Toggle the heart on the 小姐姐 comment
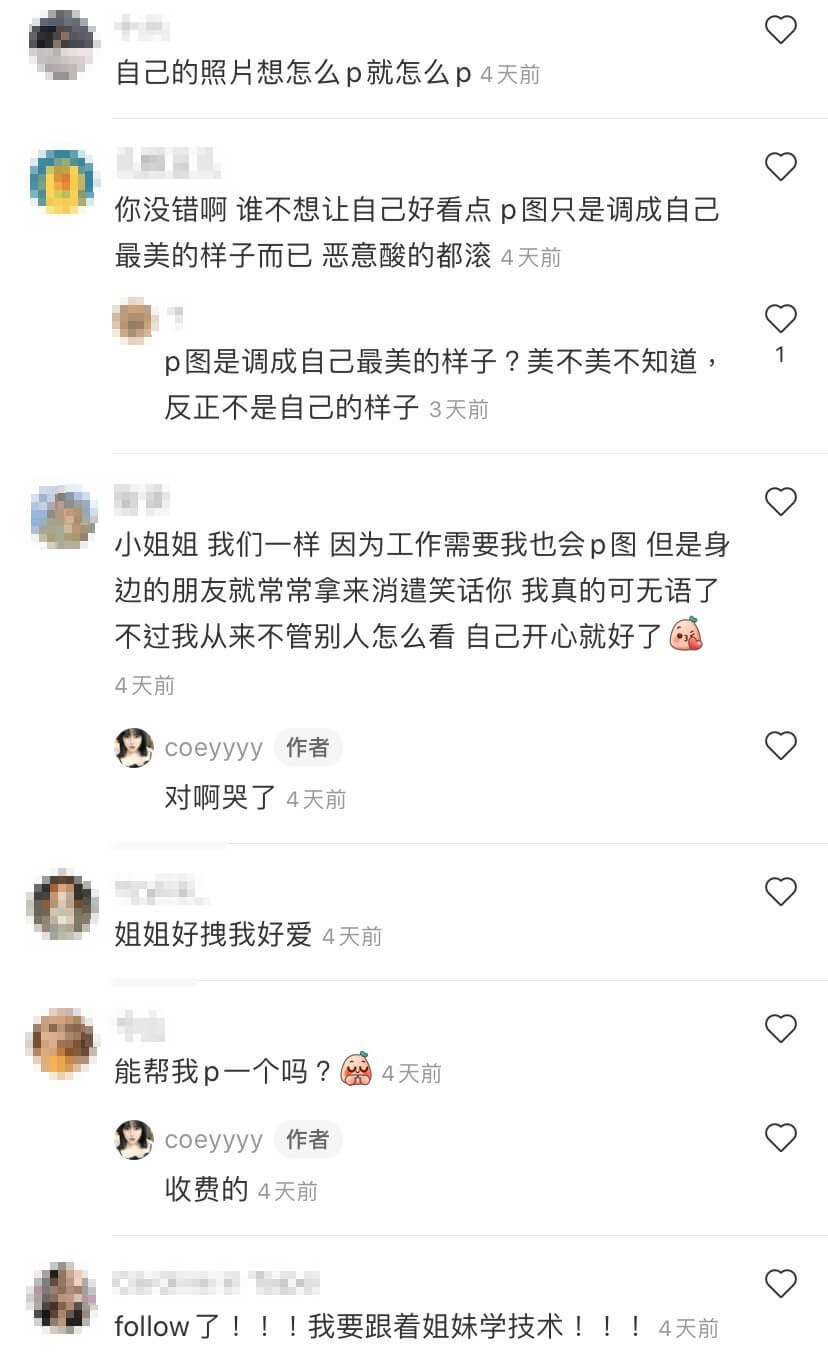The width and height of the screenshot is (828, 1359). (x=781, y=501)
